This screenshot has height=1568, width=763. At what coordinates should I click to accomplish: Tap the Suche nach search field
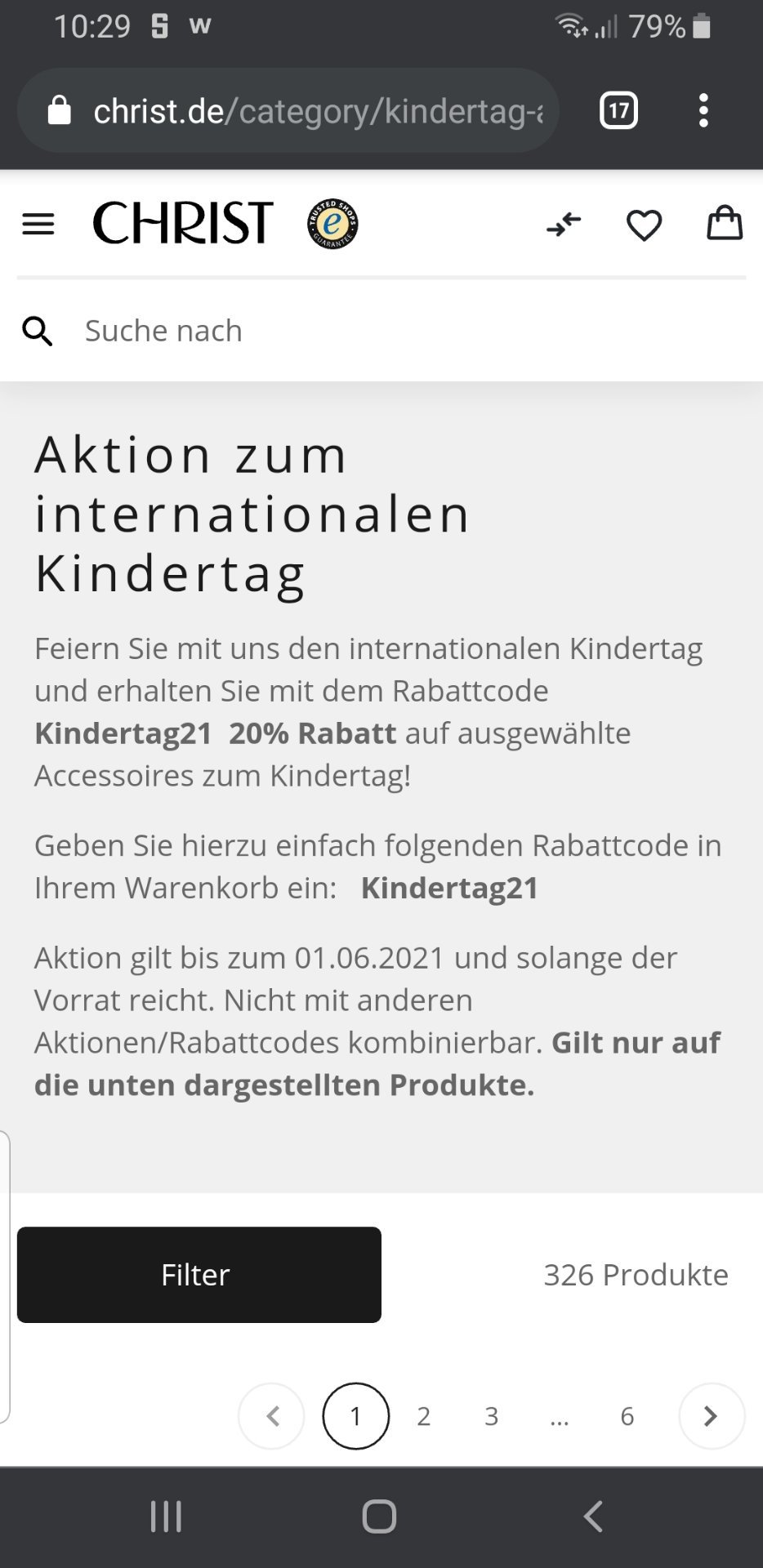click(x=381, y=331)
